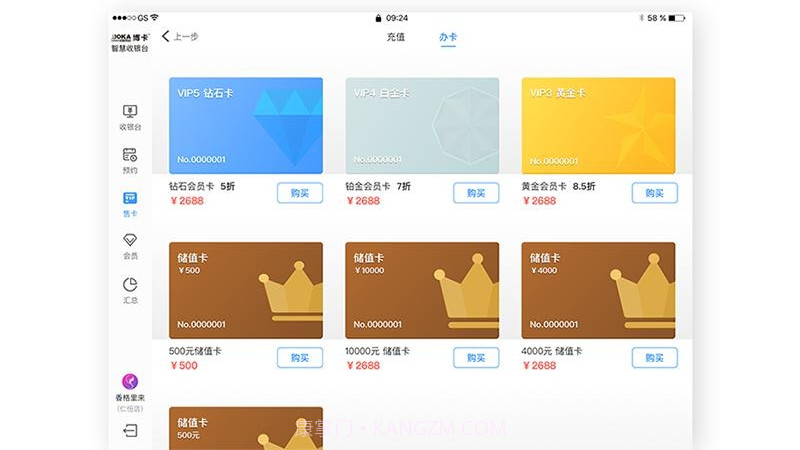Buy the 钻石会员卡
Viewport: 800px width, 450px height.
coord(300,193)
